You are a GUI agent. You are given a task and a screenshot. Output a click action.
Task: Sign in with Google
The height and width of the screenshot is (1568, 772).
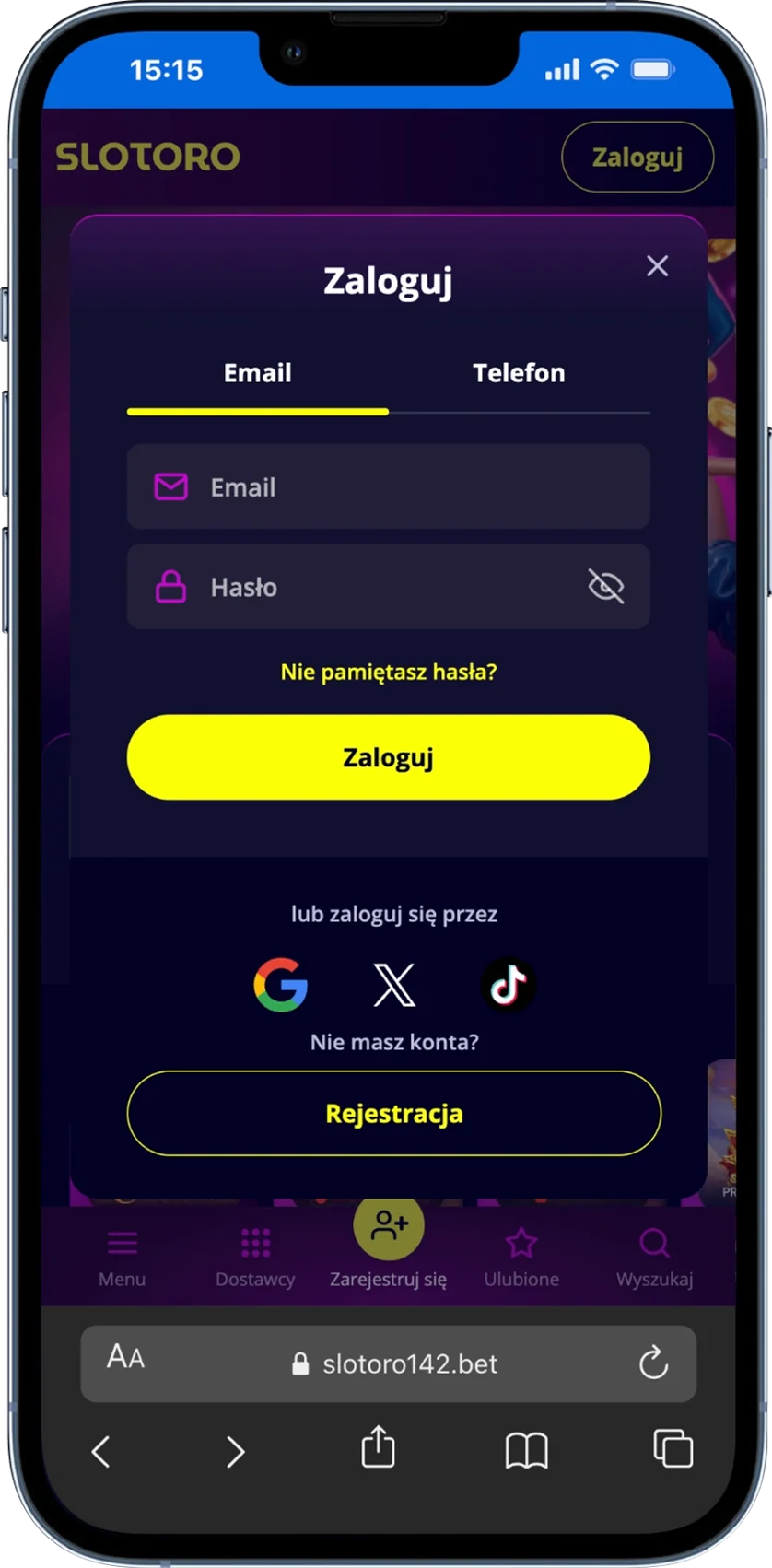[x=280, y=985]
